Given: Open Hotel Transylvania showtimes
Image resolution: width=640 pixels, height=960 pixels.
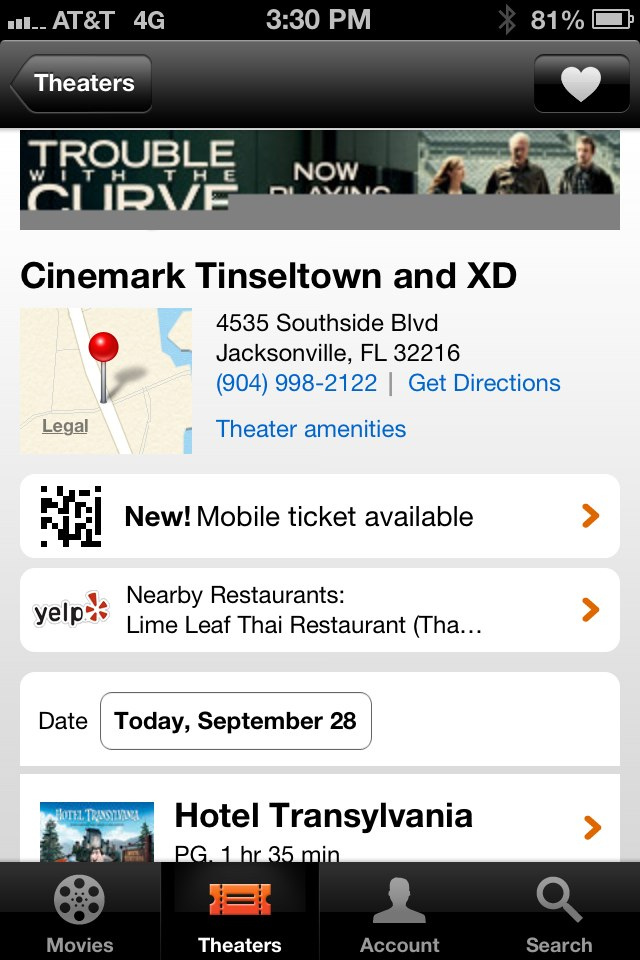Looking at the screenshot, I should click(x=320, y=826).
